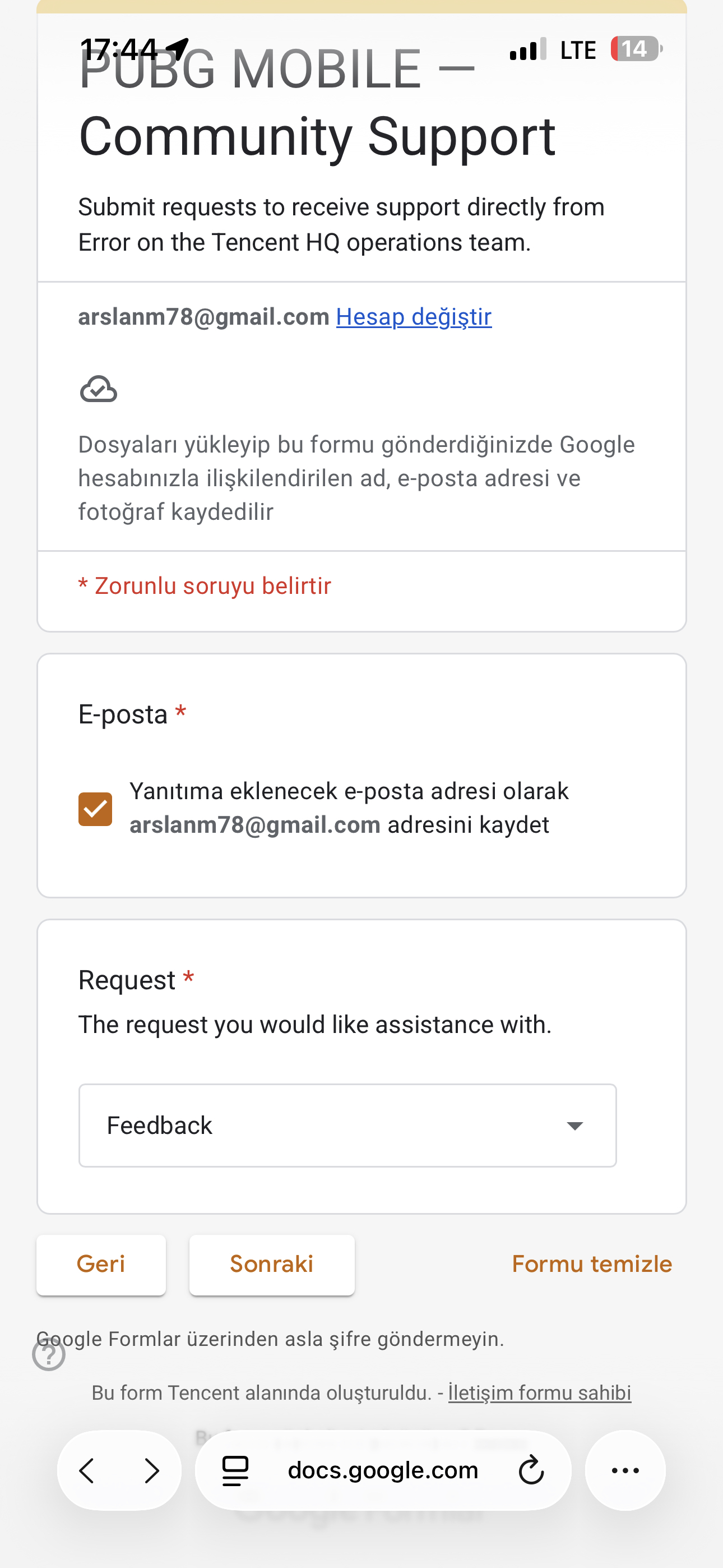Screen dimensions: 723x1568
Task: Go to the previous page in browser
Action: [87, 1470]
